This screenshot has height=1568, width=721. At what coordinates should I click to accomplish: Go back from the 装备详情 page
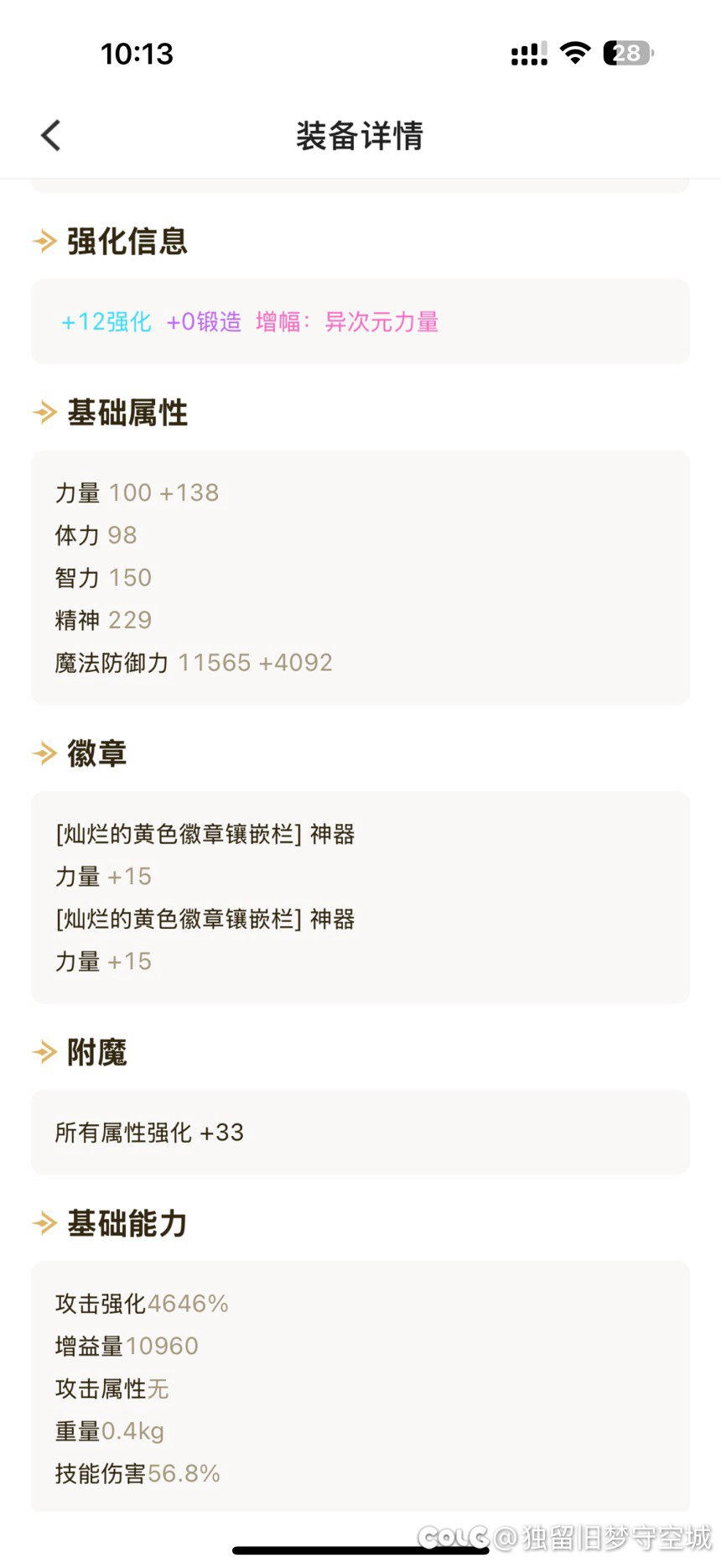pos(51,135)
